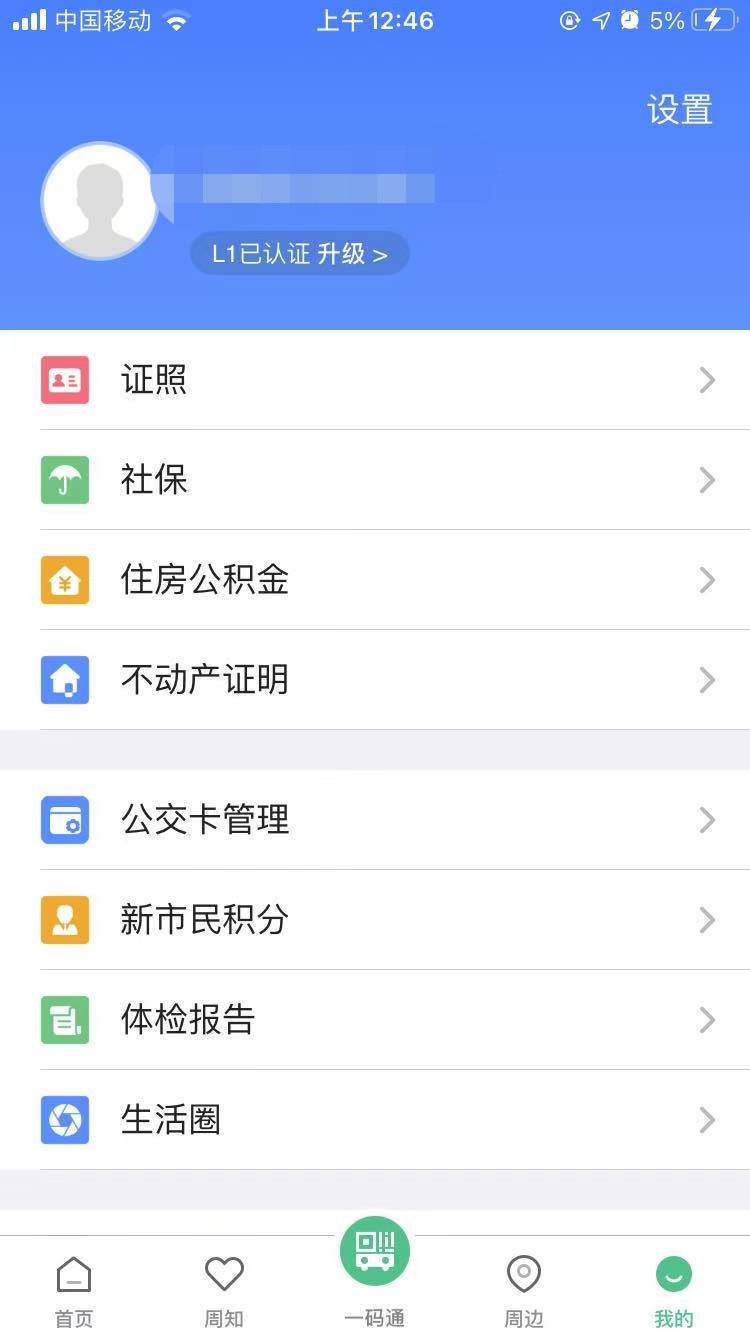This screenshot has width=750, height=1334.
Task: Open 设置 settings
Action: coord(679,110)
